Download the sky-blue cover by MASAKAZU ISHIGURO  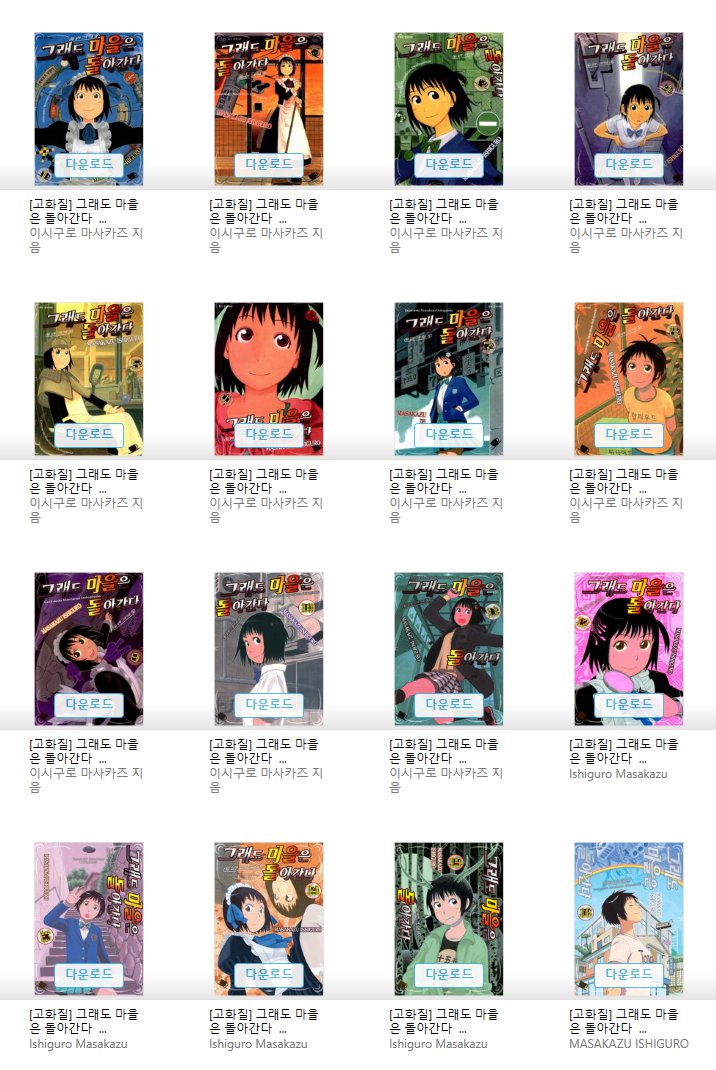(628, 975)
